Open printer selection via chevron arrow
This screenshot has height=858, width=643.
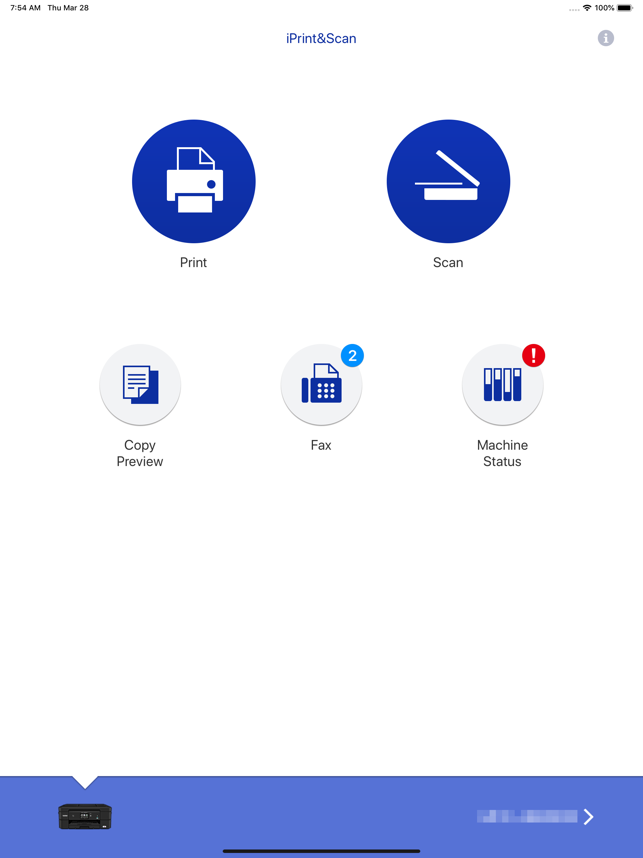point(589,817)
